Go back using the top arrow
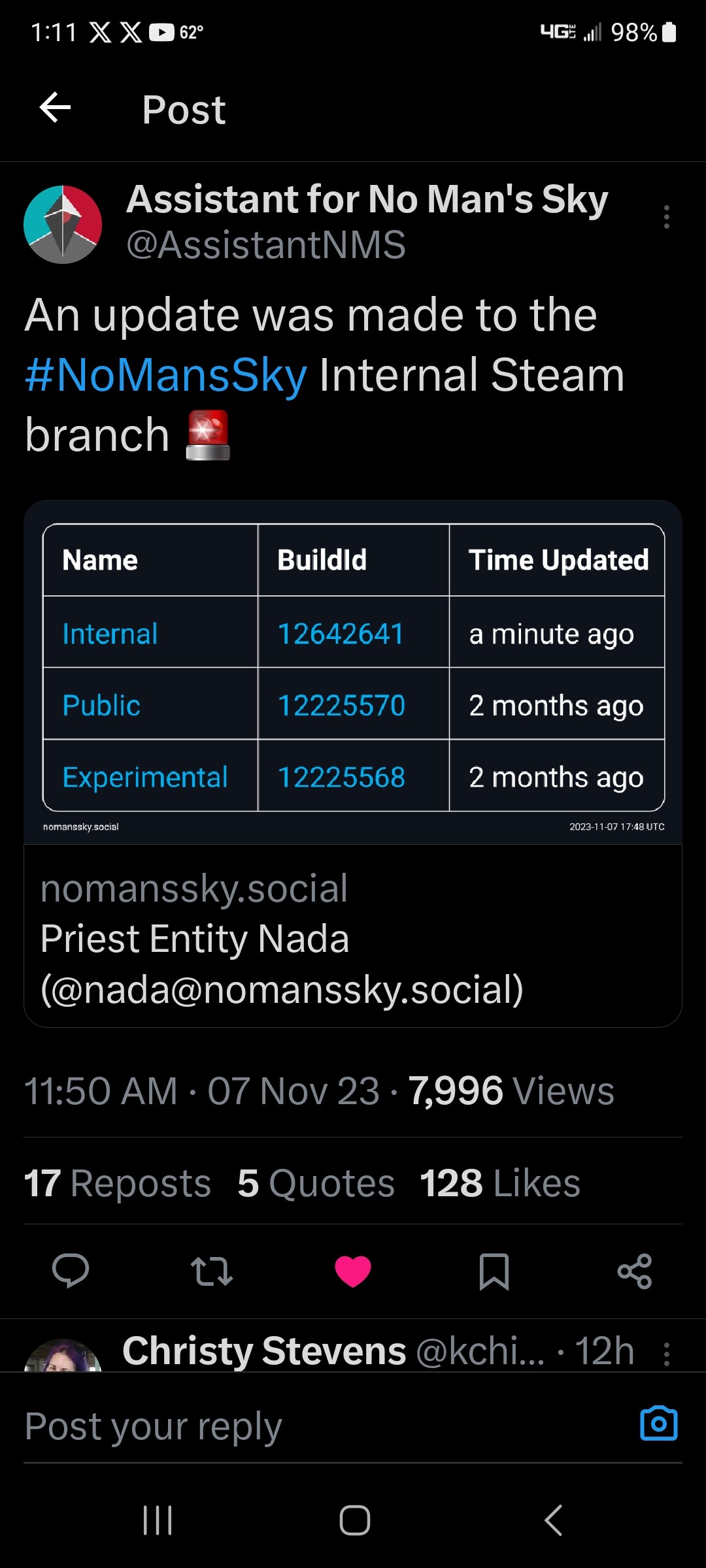Screen dimensions: 706x1568 pos(55,108)
